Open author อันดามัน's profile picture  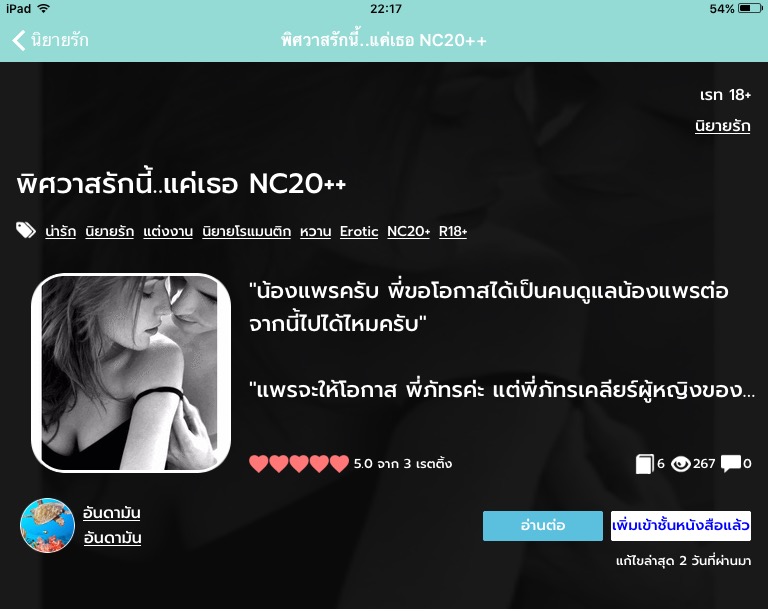47,526
